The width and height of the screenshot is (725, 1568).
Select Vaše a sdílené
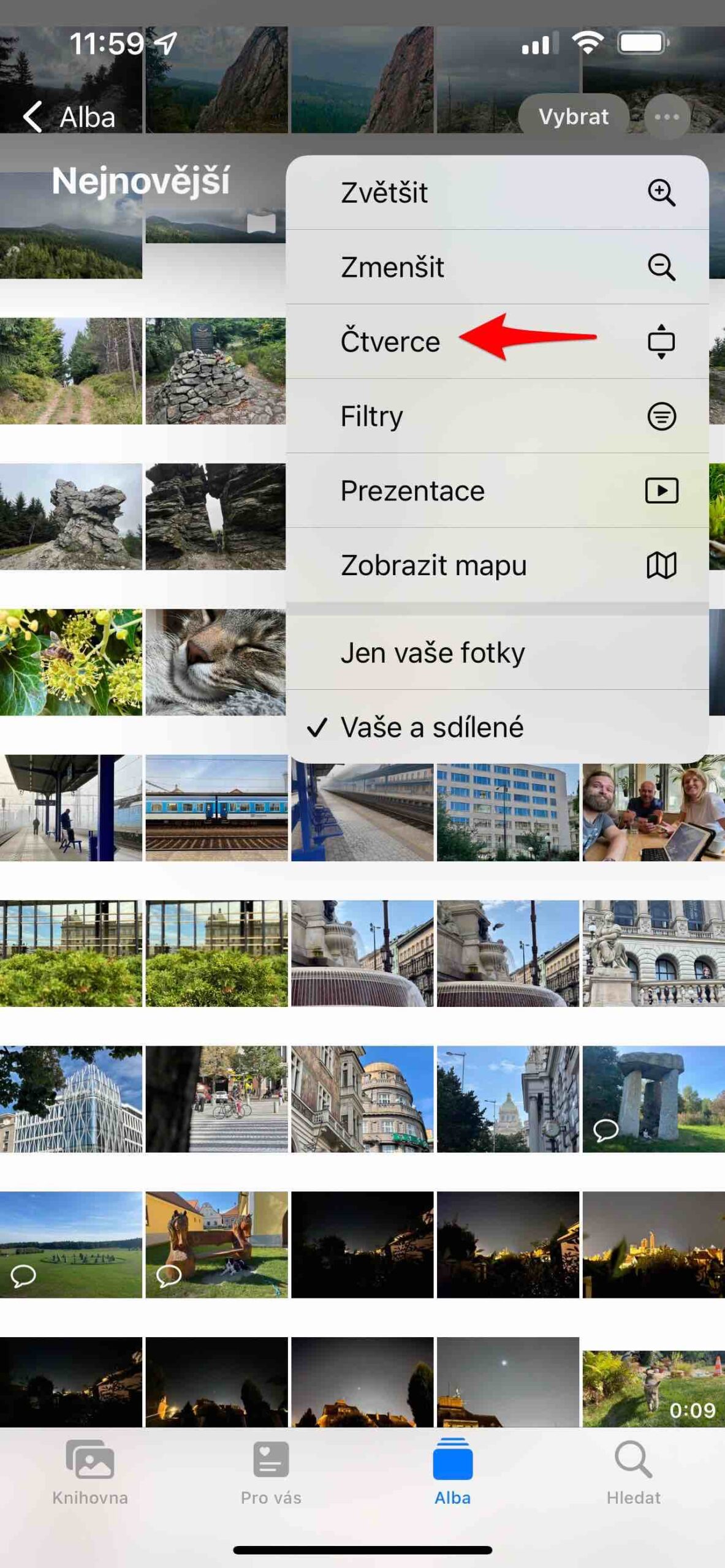coord(496,727)
